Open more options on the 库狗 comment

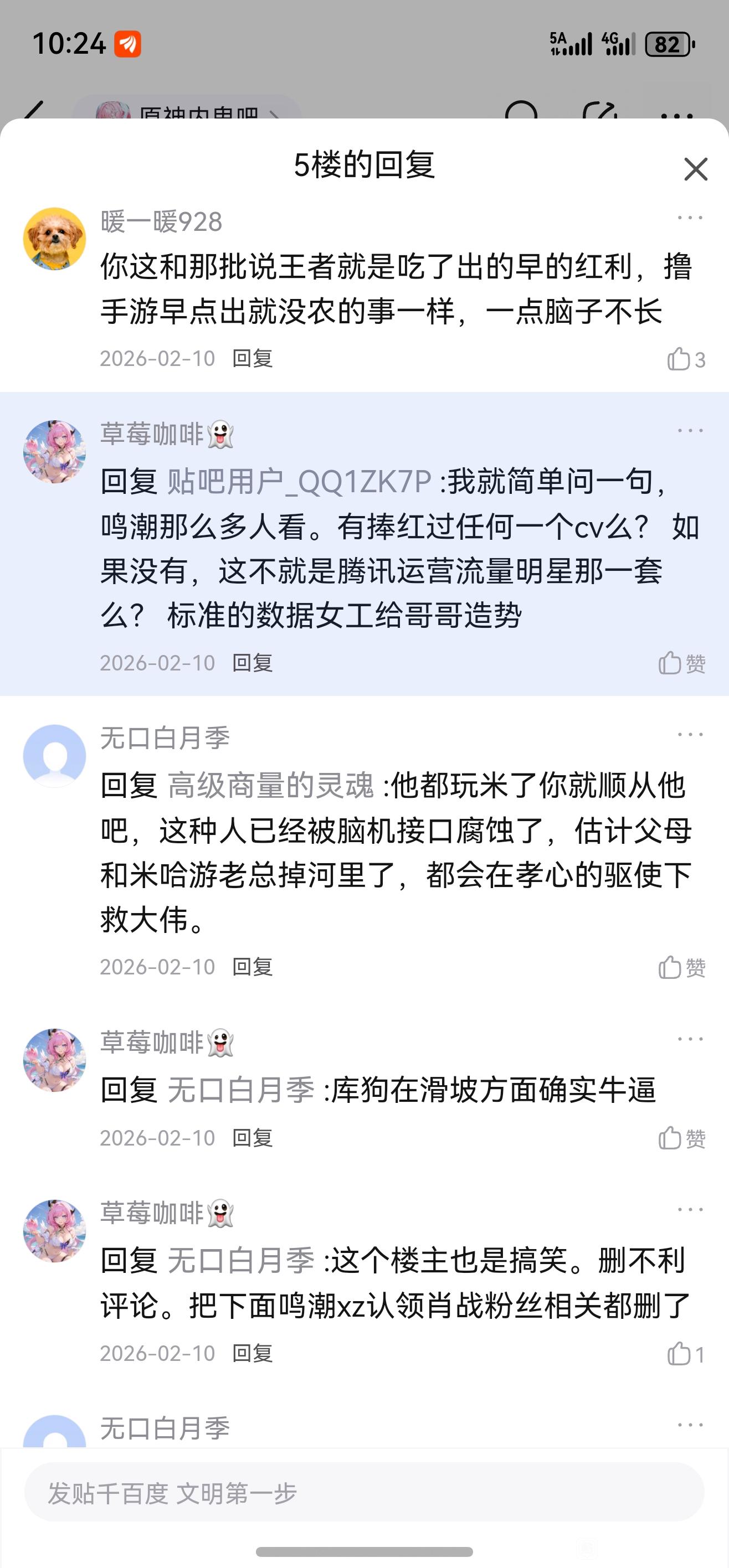point(690,1039)
